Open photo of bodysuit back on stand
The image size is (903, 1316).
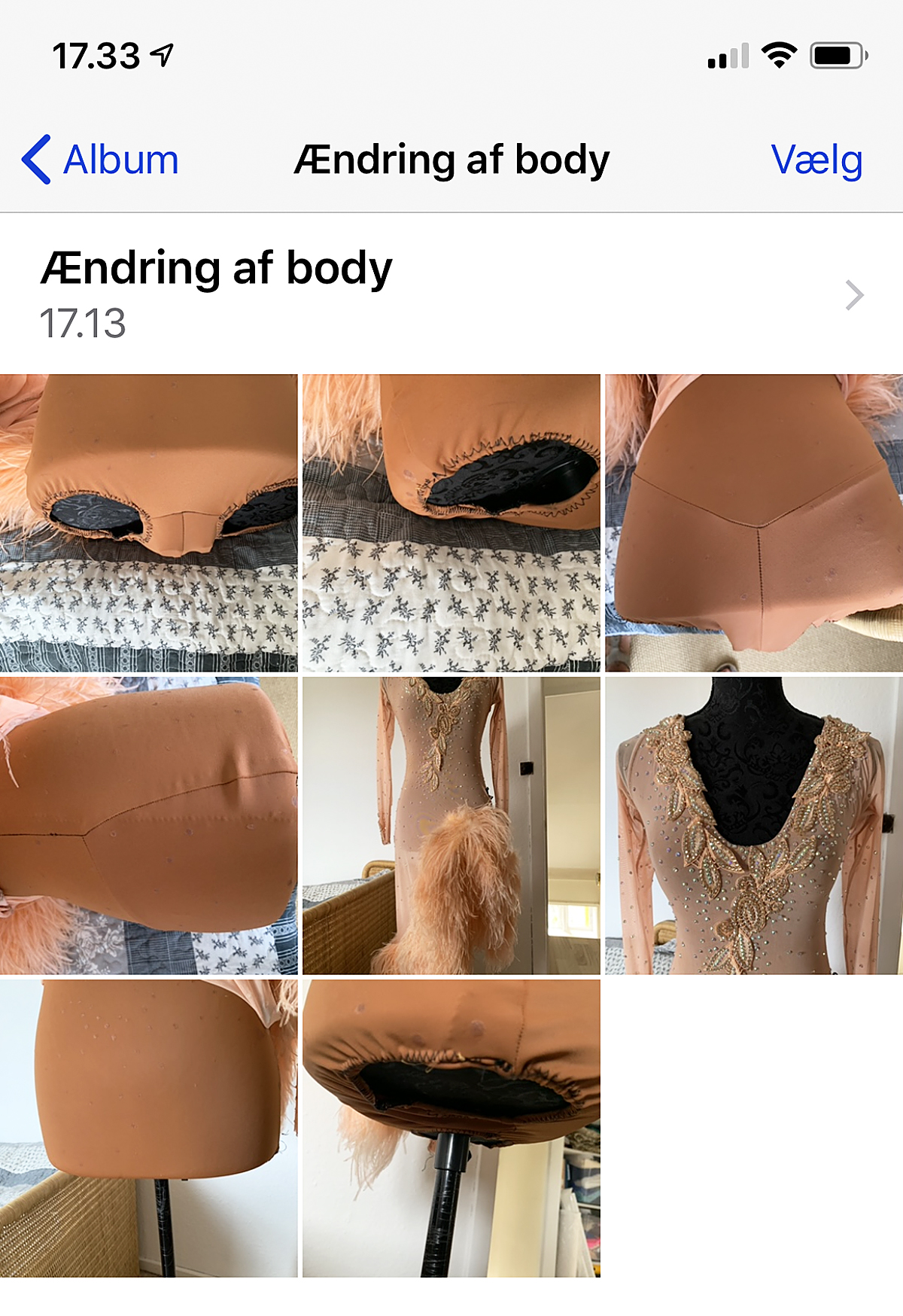[x=149, y=1128]
